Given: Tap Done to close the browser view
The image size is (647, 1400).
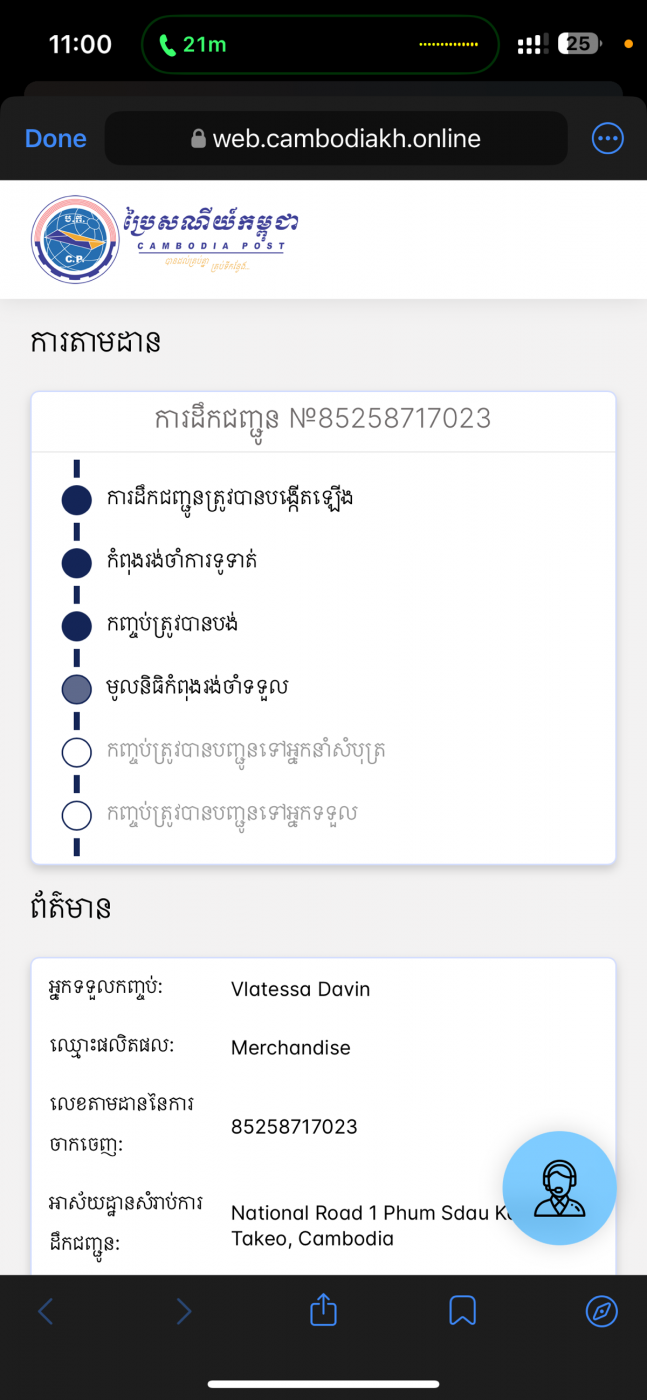Looking at the screenshot, I should tap(56, 138).
